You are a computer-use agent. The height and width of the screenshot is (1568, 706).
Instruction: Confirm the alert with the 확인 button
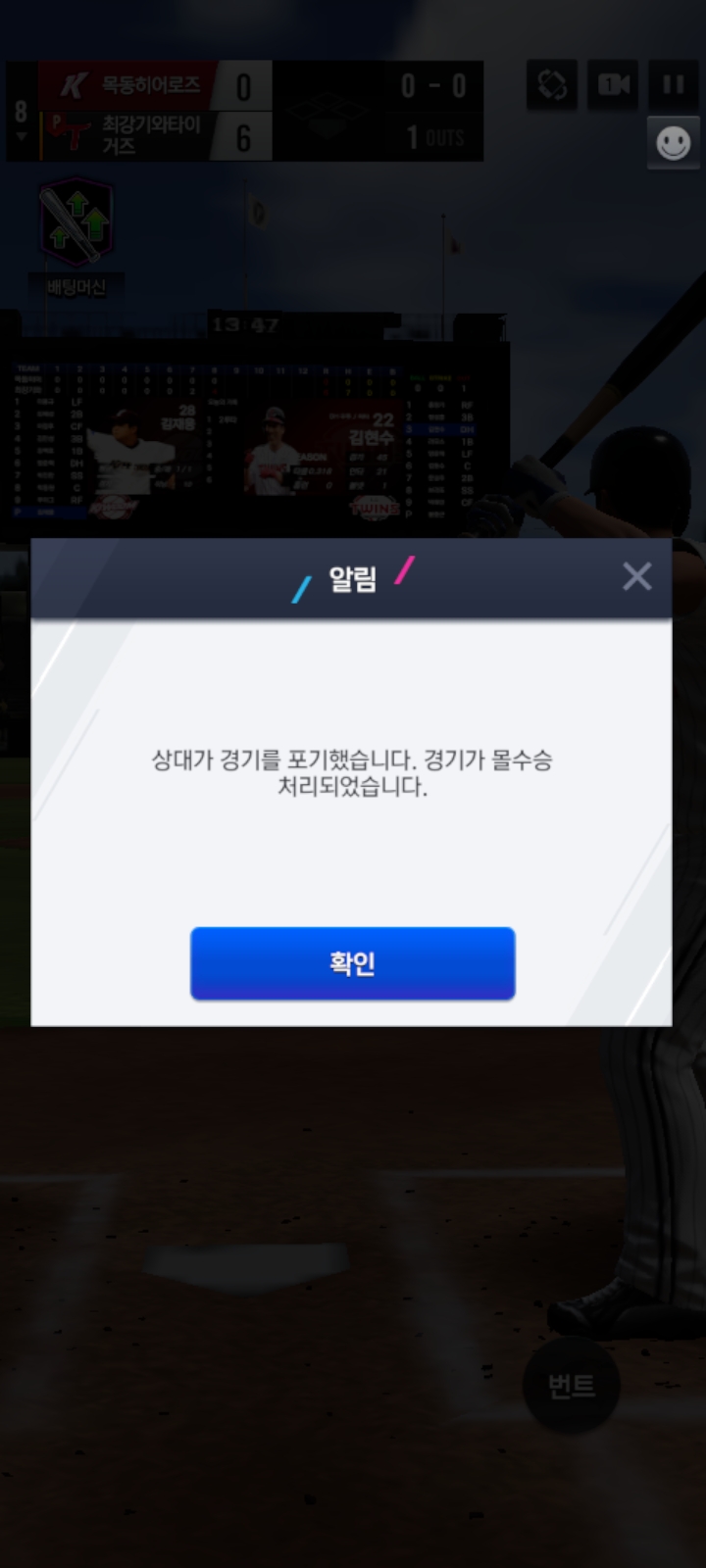click(352, 963)
